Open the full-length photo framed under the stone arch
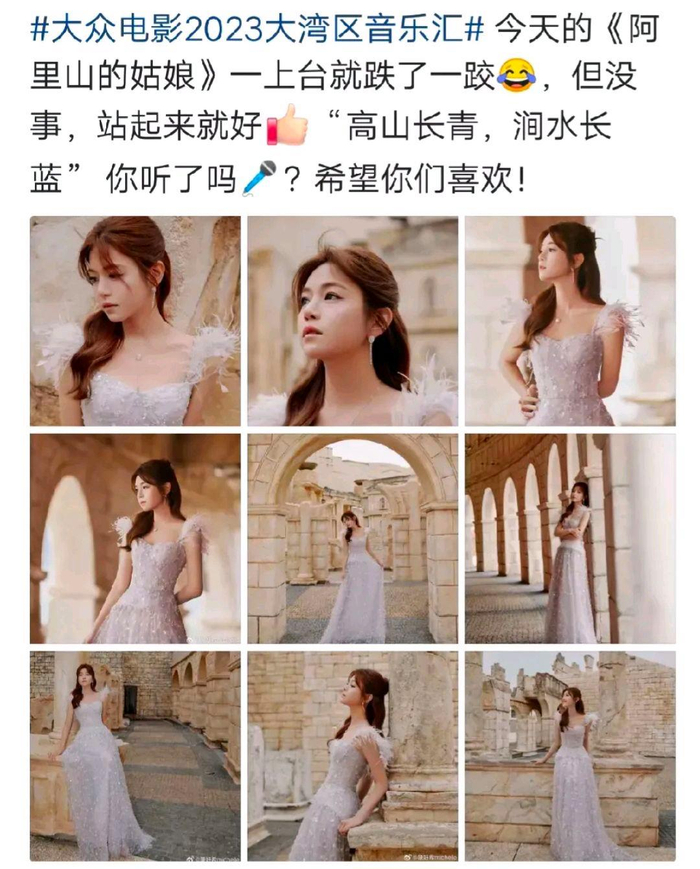 (353, 538)
